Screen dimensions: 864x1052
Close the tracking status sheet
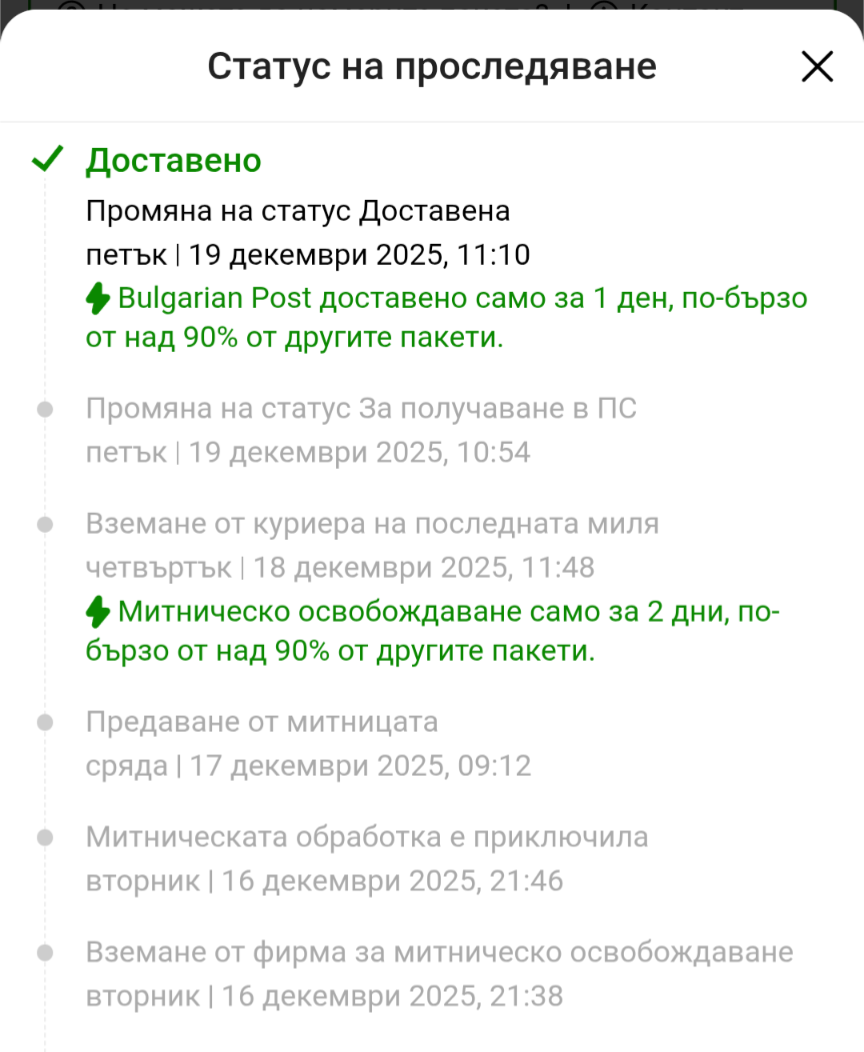pyautogui.click(x=817, y=66)
